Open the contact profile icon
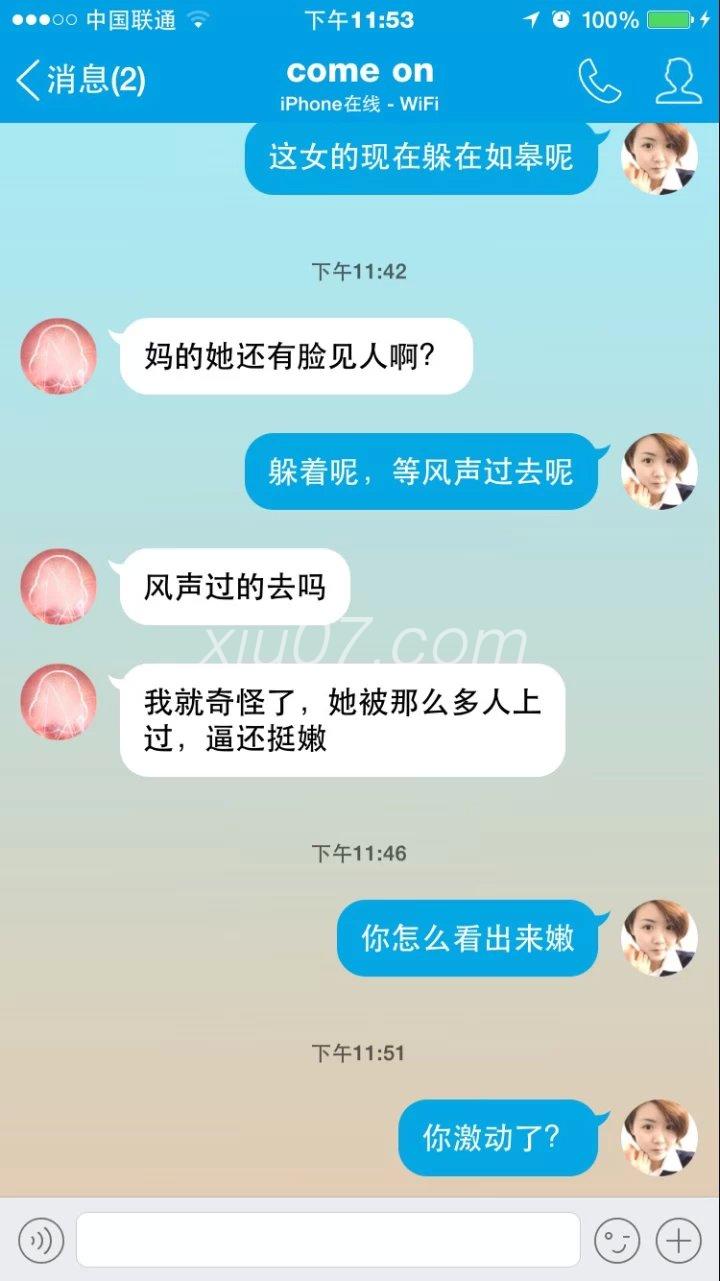This screenshot has height=1281, width=720. click(678, 81)
